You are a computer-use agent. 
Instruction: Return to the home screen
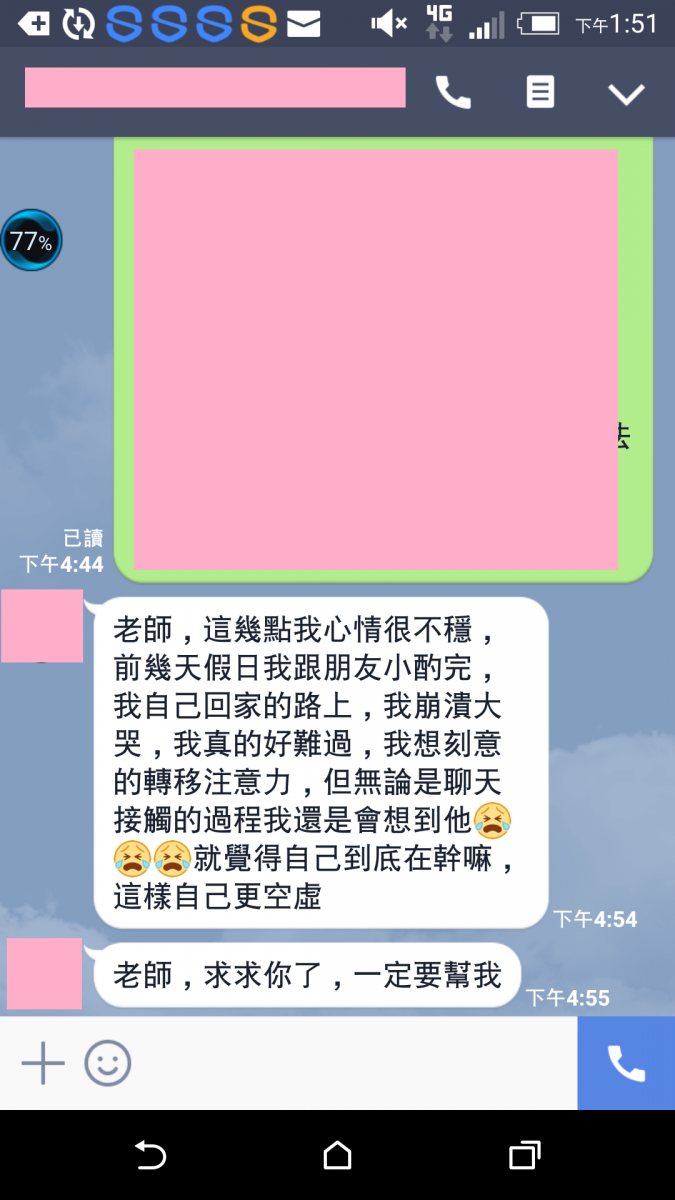point(338,1155)
